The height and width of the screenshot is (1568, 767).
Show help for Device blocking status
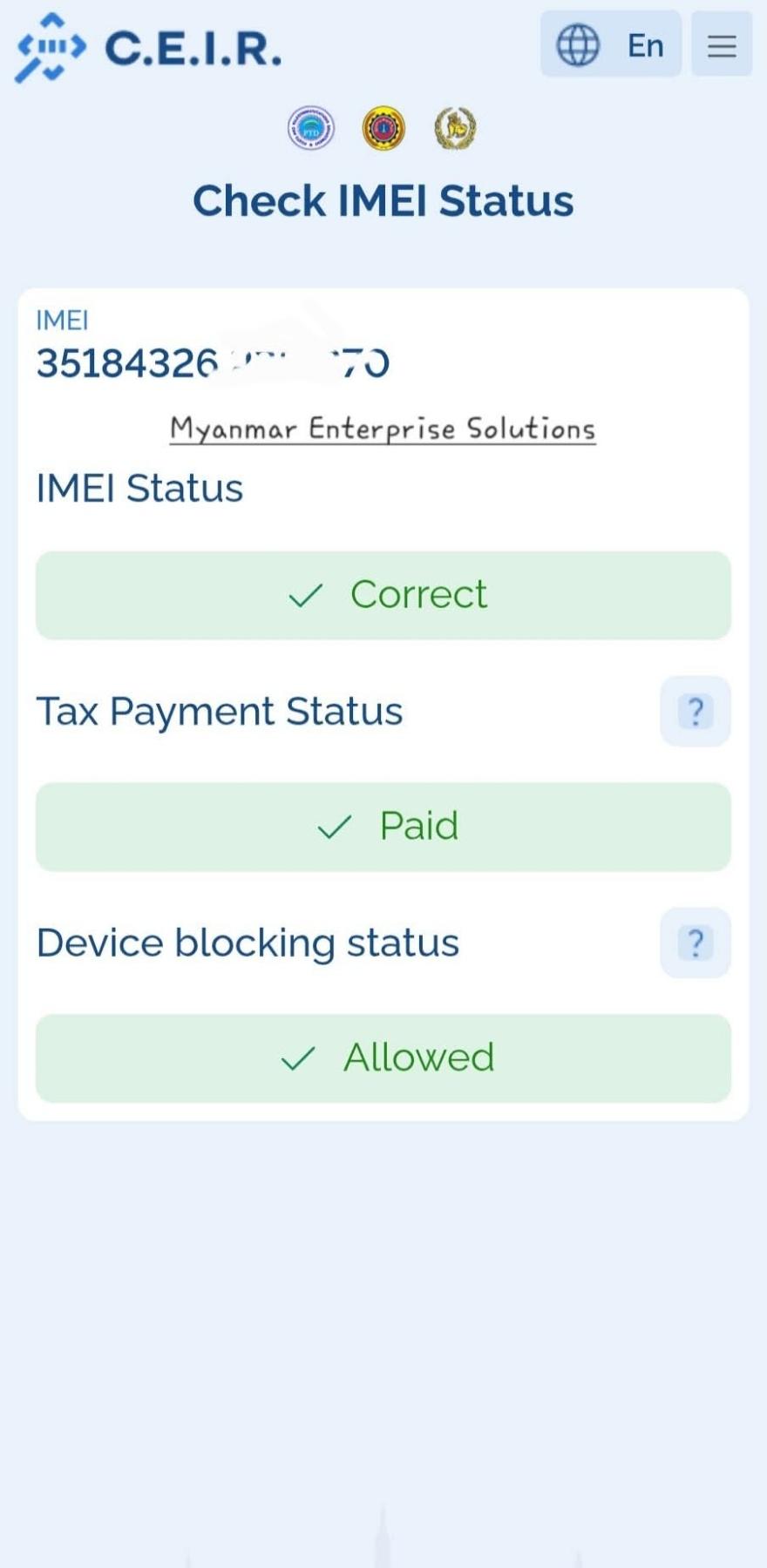pos(695,943)
